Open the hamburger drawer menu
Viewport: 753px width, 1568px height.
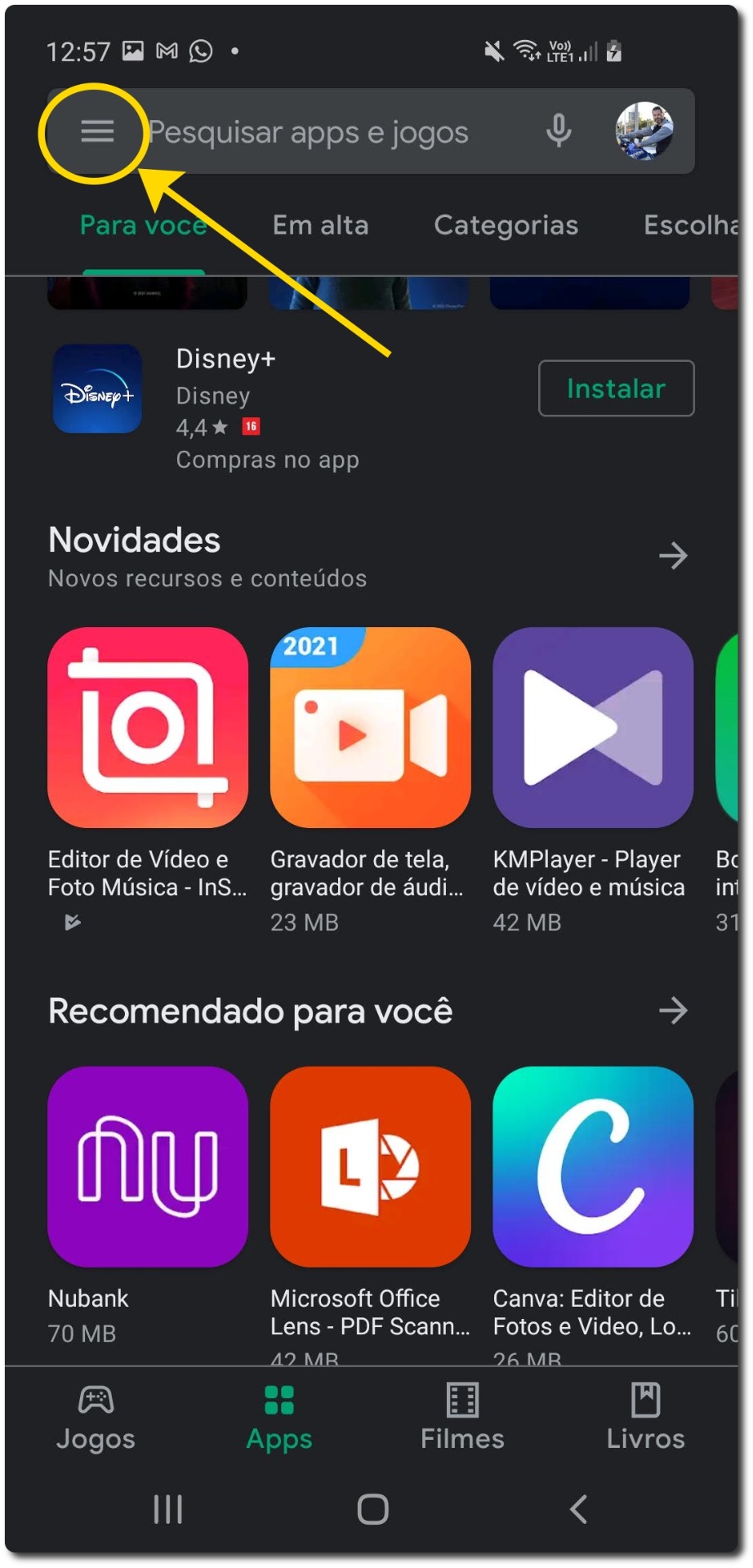point(97,131)
